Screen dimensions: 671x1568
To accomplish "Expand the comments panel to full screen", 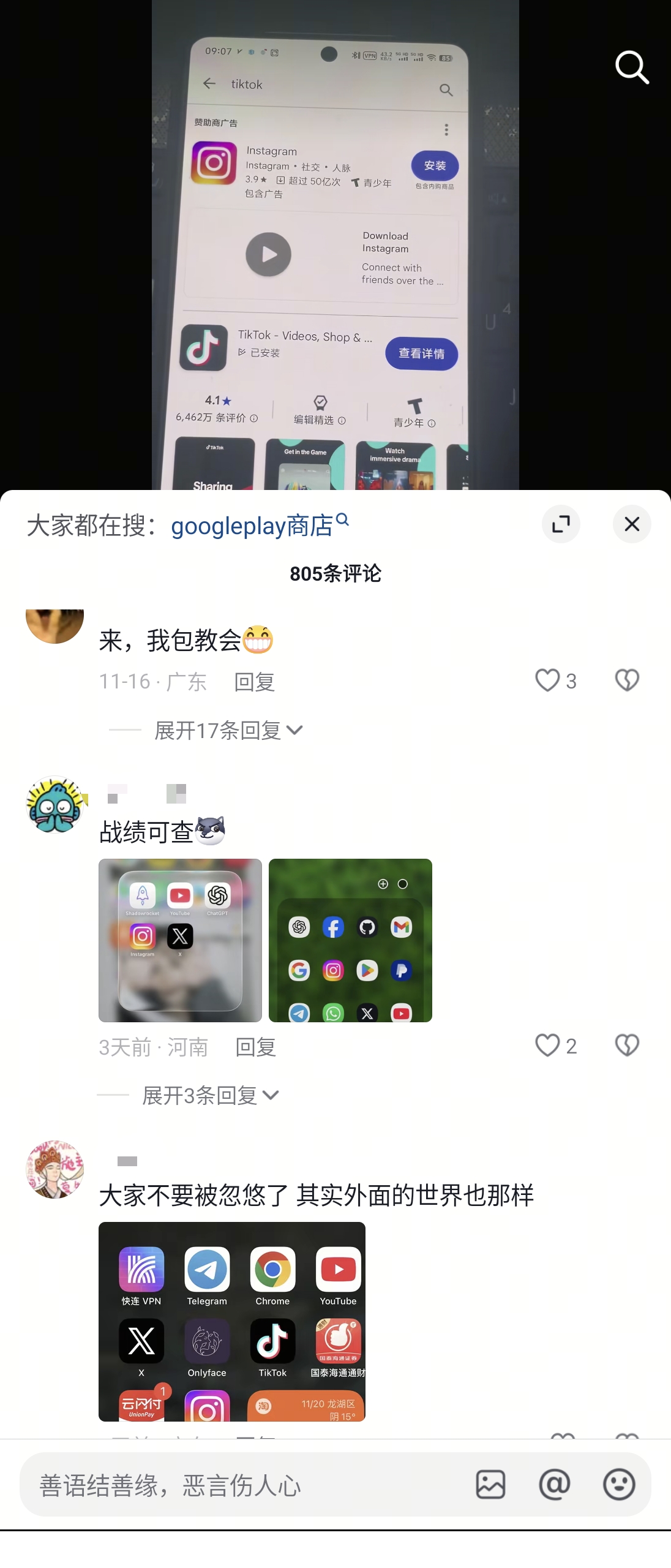I will coord(561,524).
